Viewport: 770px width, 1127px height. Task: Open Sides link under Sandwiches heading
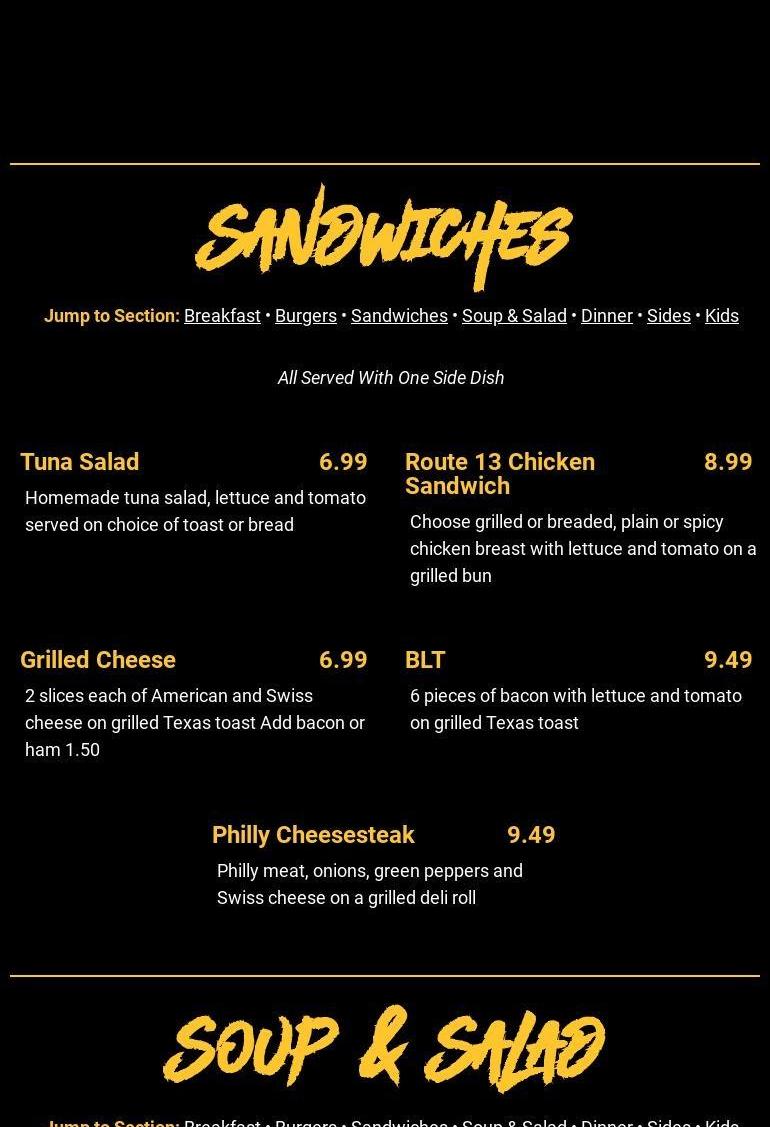pyautogui.click(x=668, y=316)
